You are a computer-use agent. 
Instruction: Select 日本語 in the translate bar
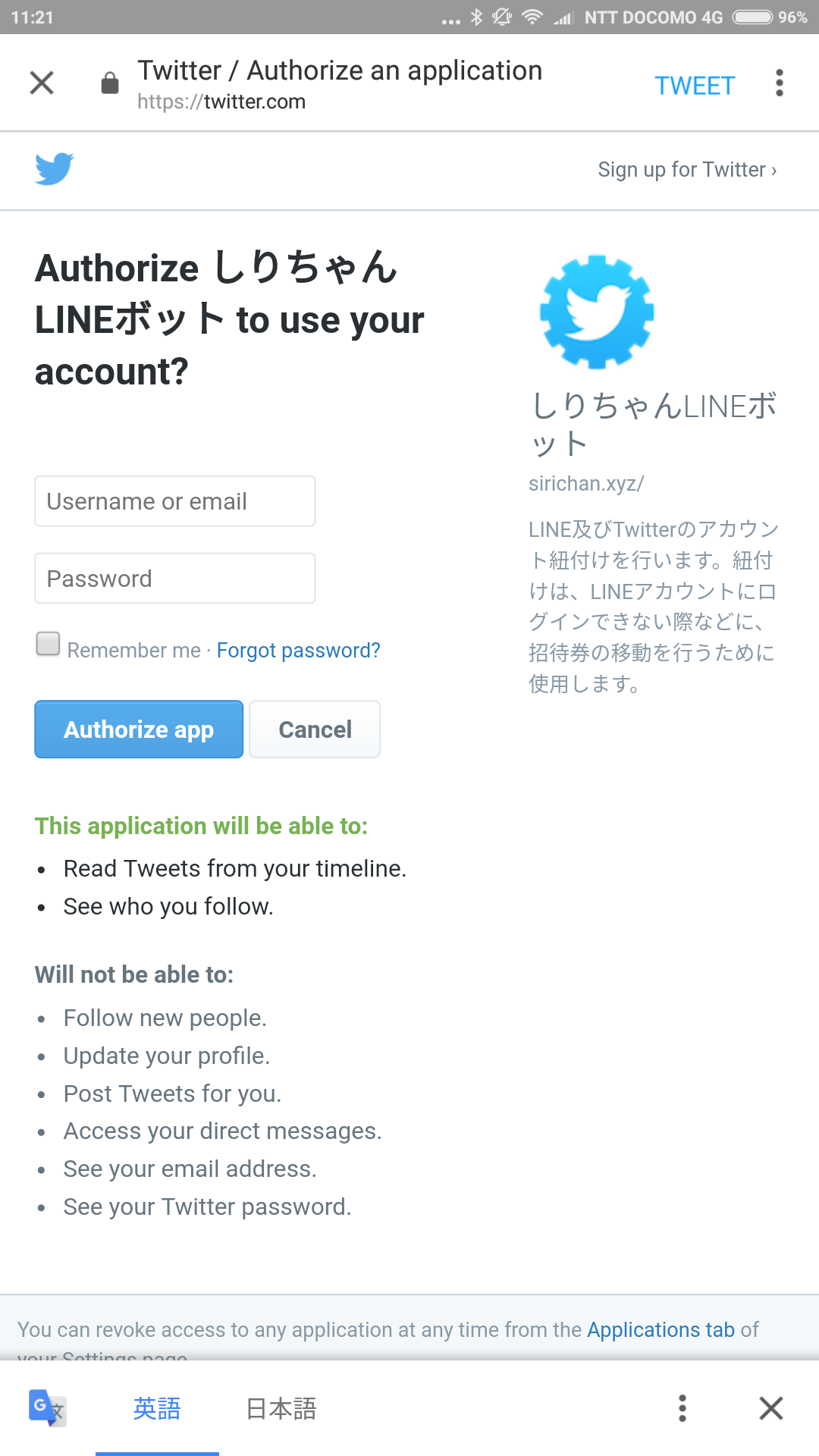pos(281,1408)
